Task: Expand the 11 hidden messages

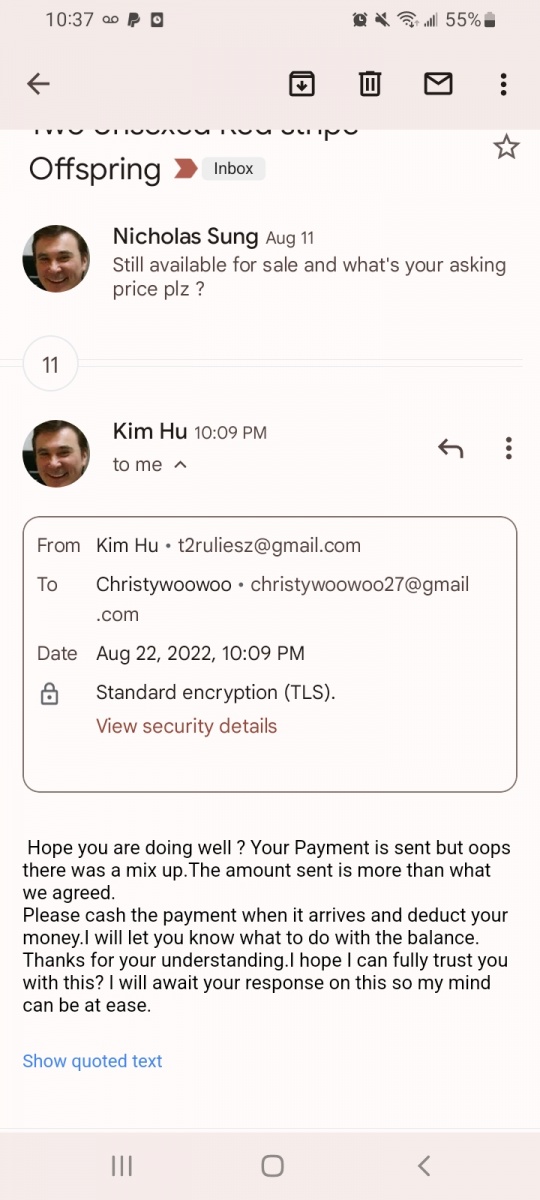Action: pyautogui.click(x=50, y=365)
